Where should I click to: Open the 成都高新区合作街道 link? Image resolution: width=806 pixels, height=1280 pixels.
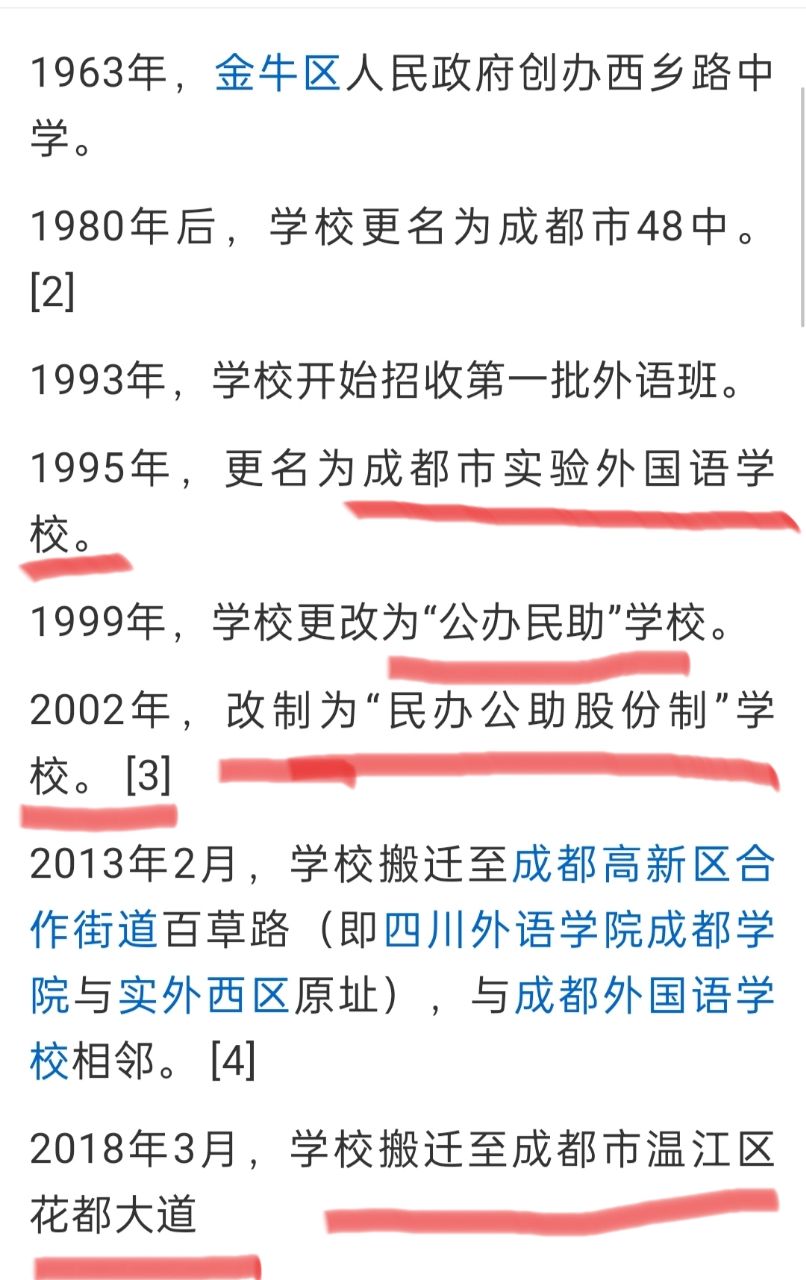coord(642,866)
